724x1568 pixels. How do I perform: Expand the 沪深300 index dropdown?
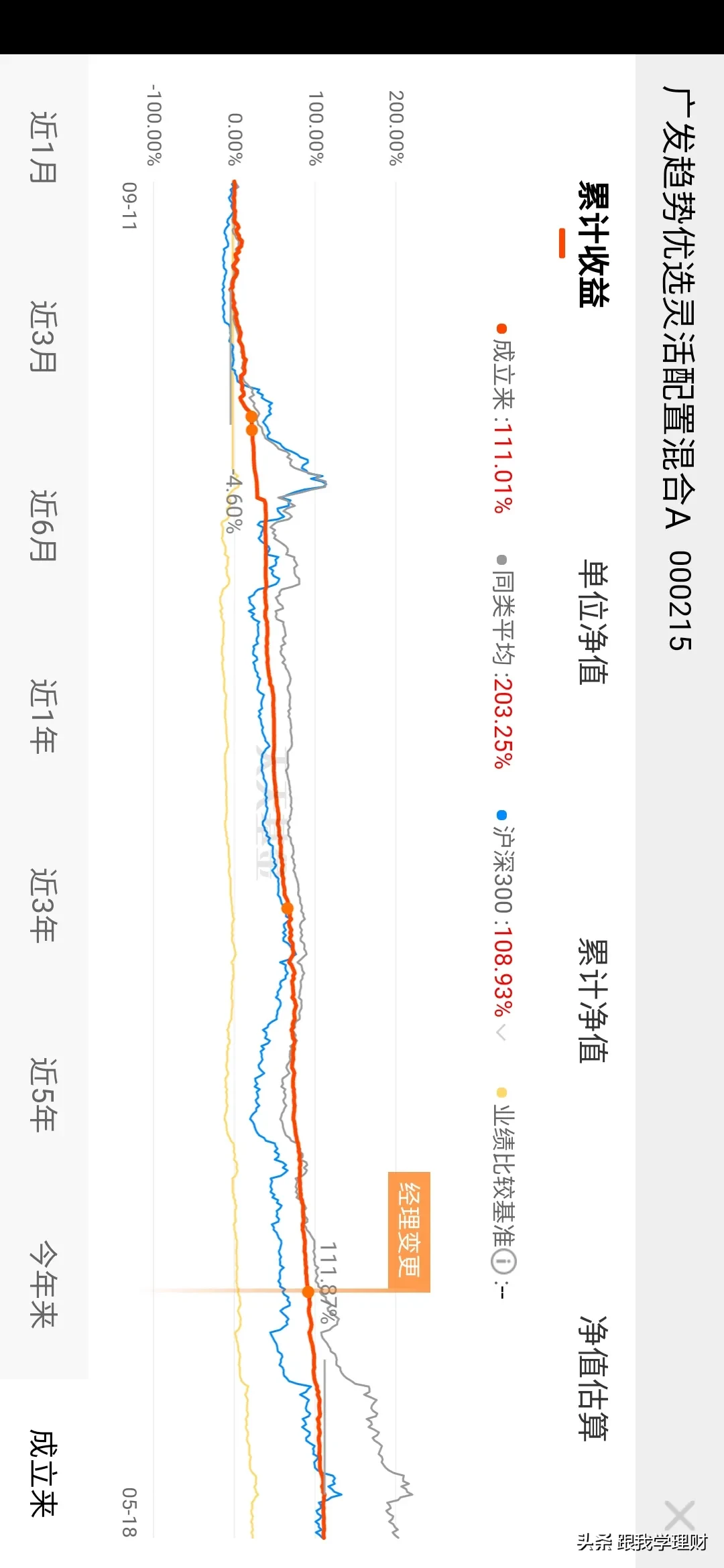click(501, 1033)
